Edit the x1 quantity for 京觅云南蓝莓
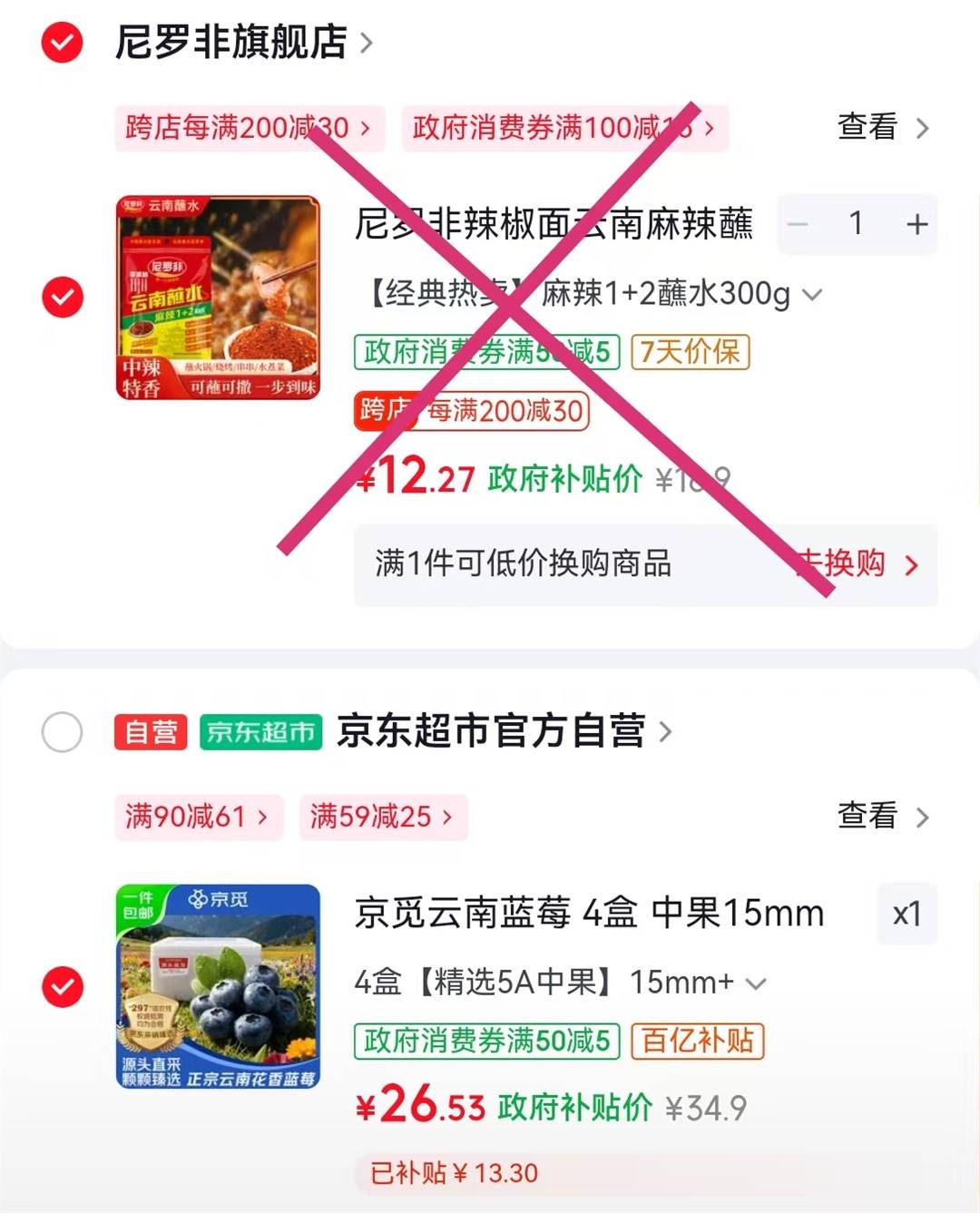Image resolution: width=980 pixels, height=1213 pixels. (x=906, y=914)
